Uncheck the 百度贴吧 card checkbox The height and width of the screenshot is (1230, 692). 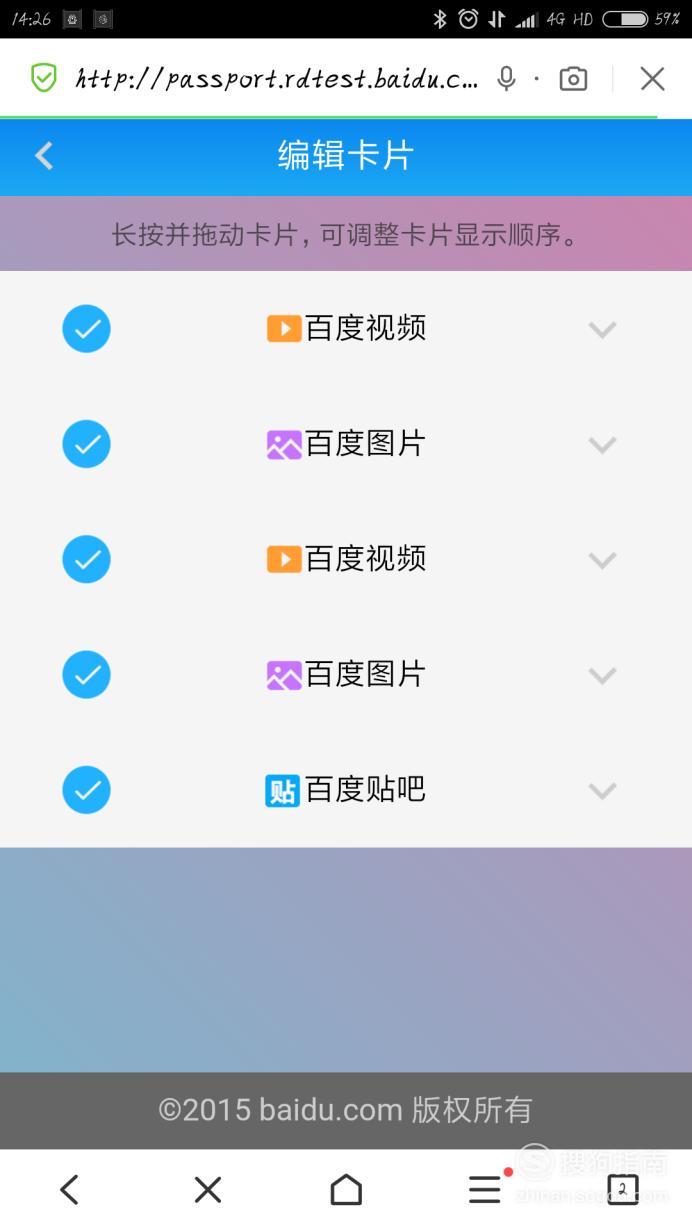(87, 790)
